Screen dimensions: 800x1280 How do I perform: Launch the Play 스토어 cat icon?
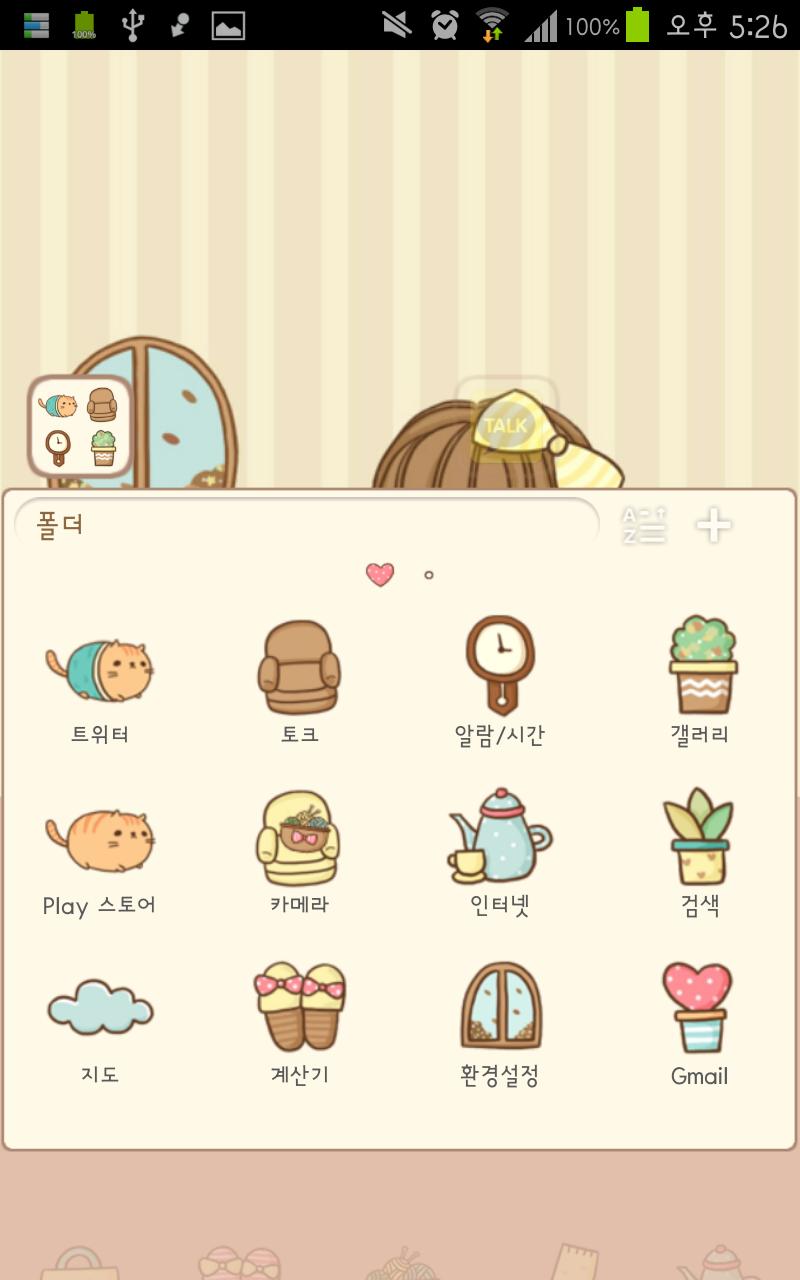[100, 835]
